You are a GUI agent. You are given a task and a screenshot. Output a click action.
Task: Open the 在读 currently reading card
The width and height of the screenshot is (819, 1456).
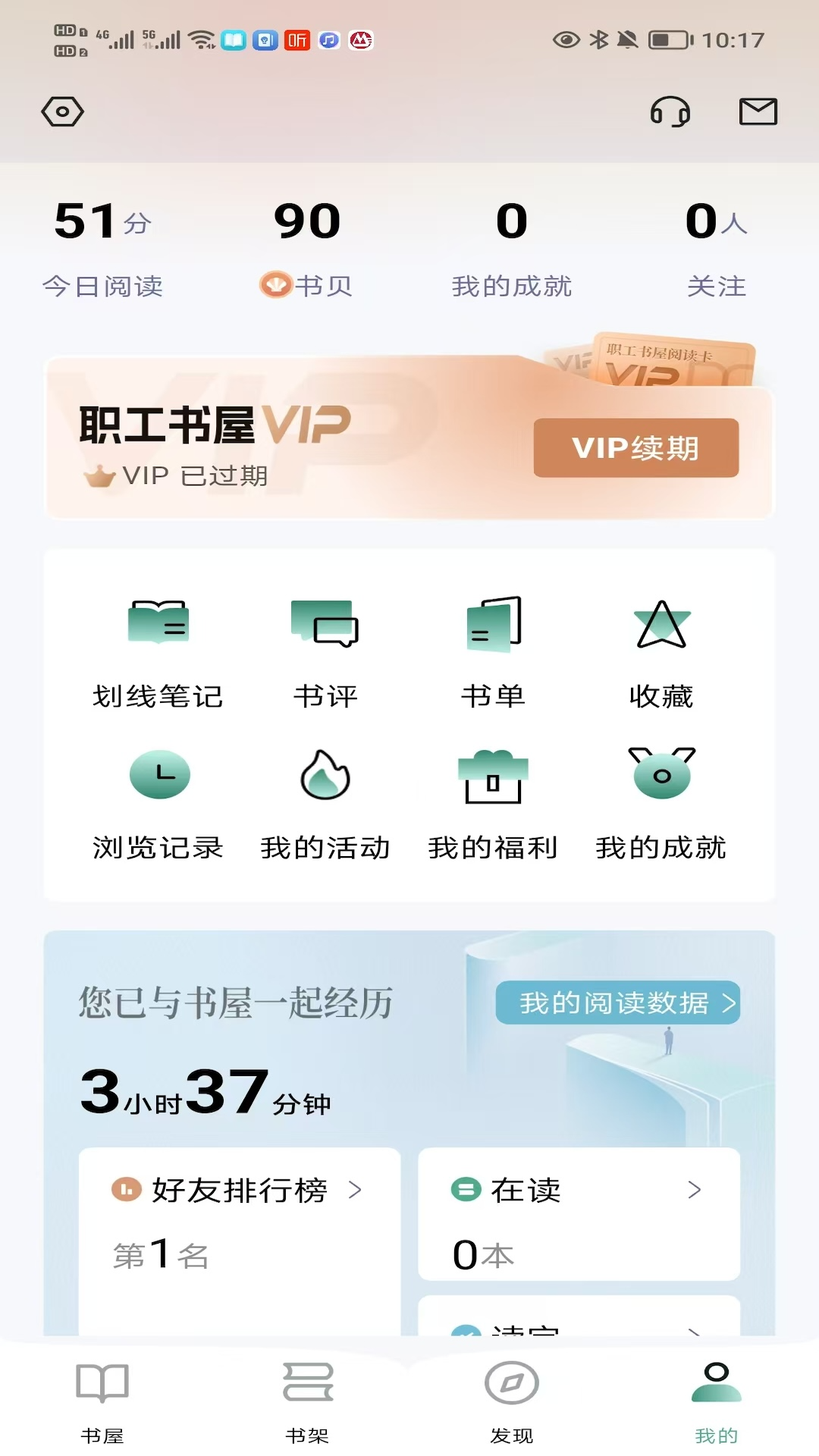click(579, 1213)
